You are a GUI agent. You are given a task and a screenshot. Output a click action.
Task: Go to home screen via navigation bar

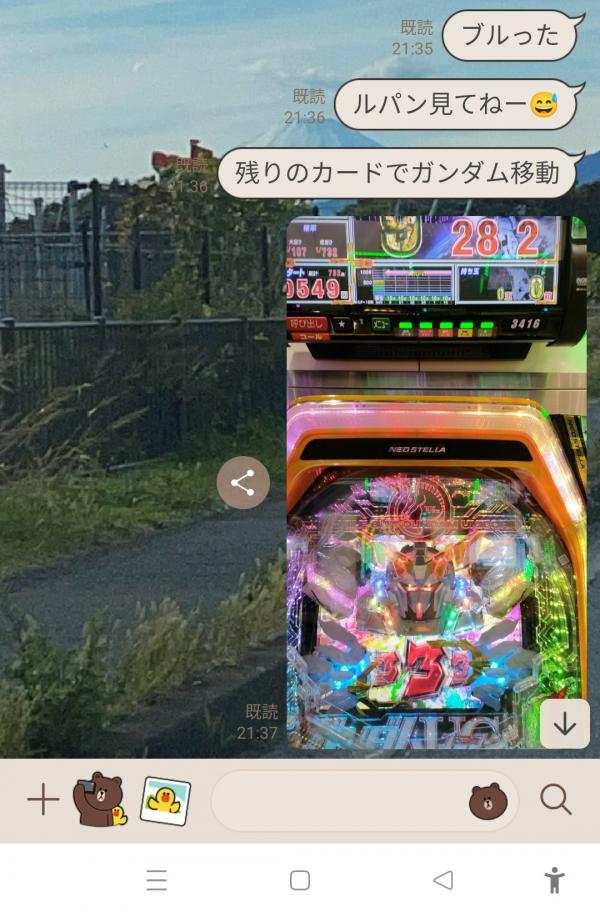(300, 880)
